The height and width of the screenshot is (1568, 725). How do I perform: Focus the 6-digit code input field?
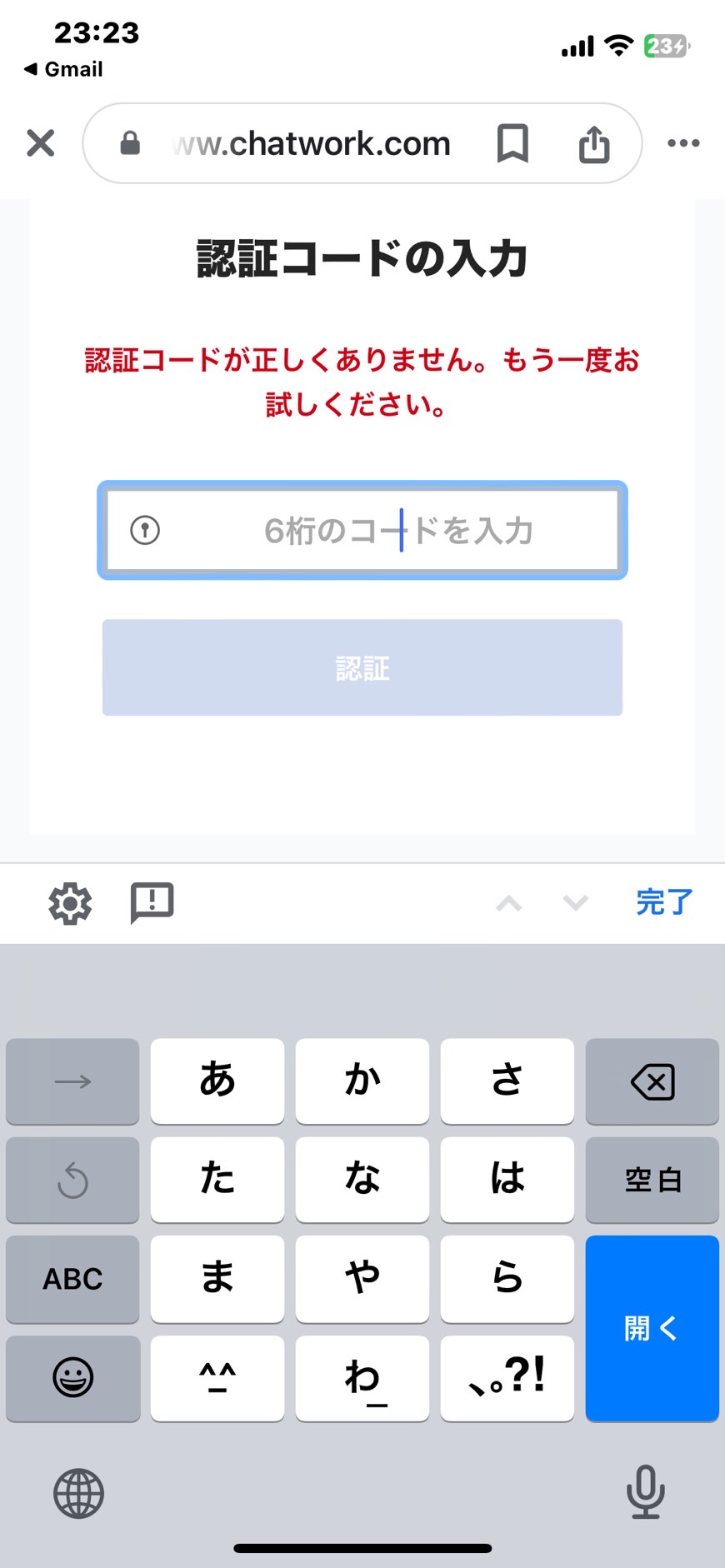pos(362,530)
